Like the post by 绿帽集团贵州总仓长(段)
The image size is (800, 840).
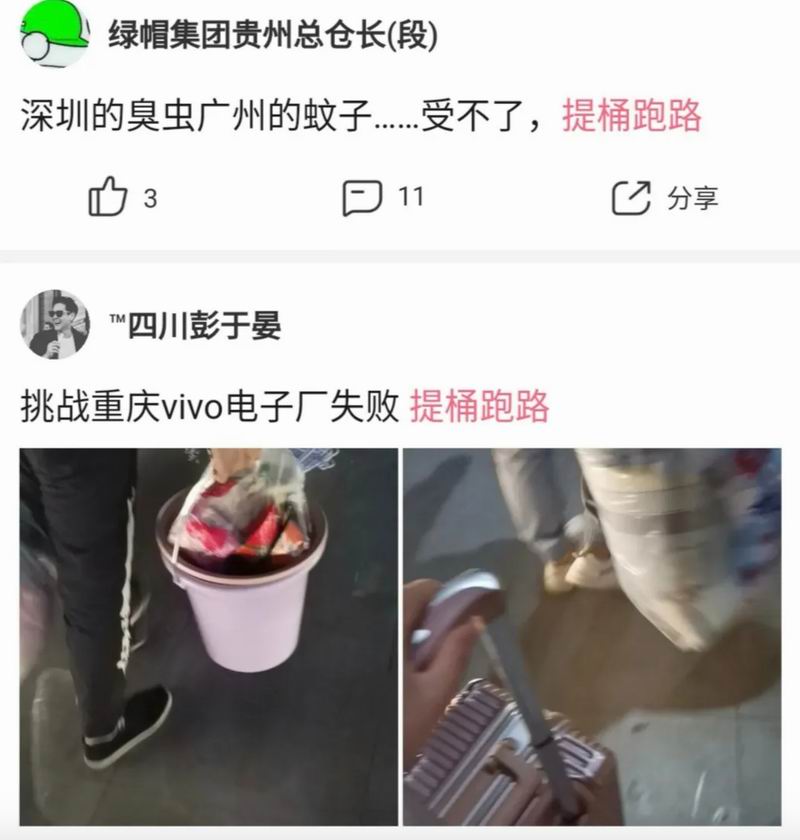click(x=109, y=197)
